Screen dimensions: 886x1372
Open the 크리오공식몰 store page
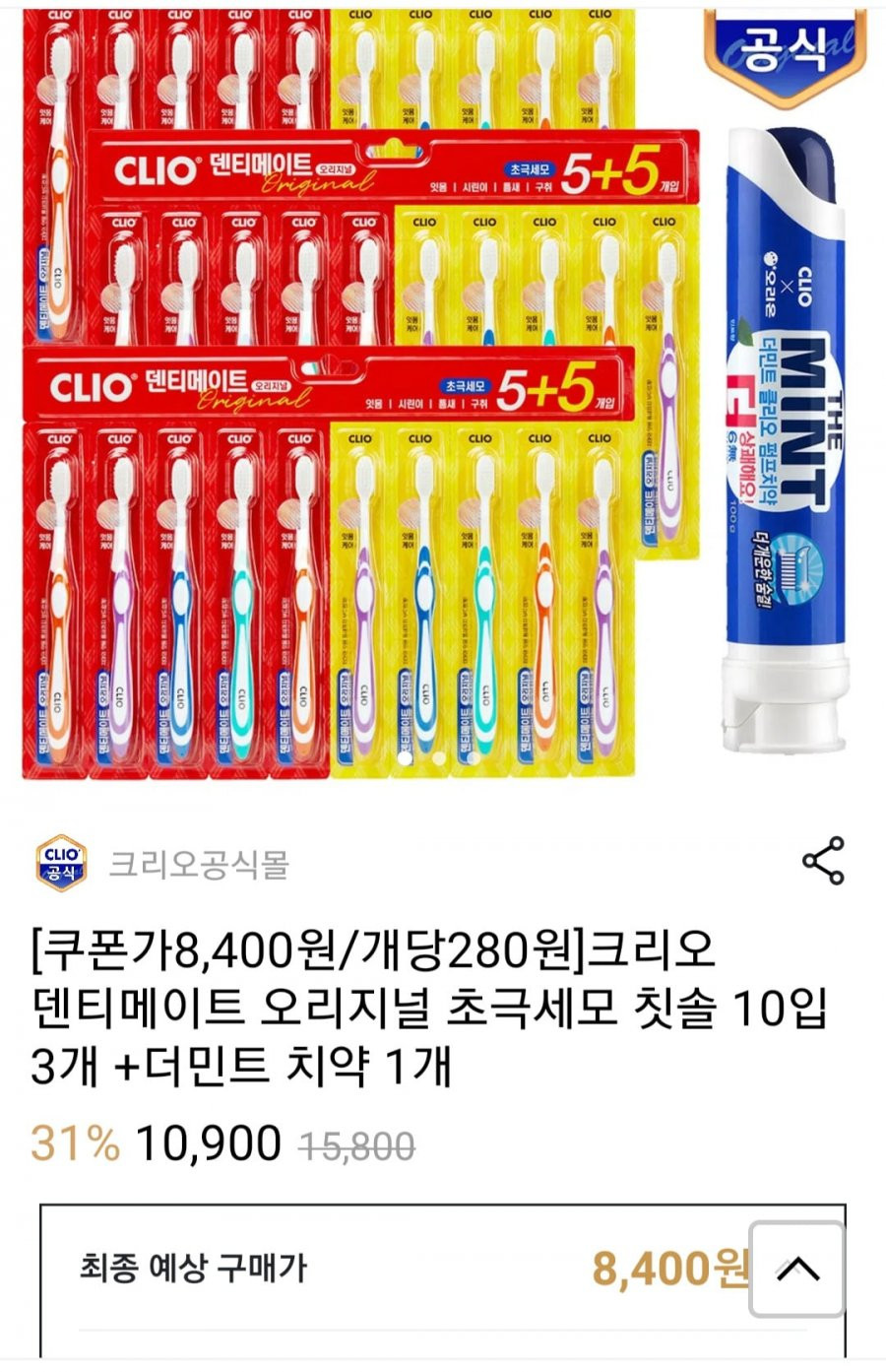pyautogui.click(x=198, y=865)
